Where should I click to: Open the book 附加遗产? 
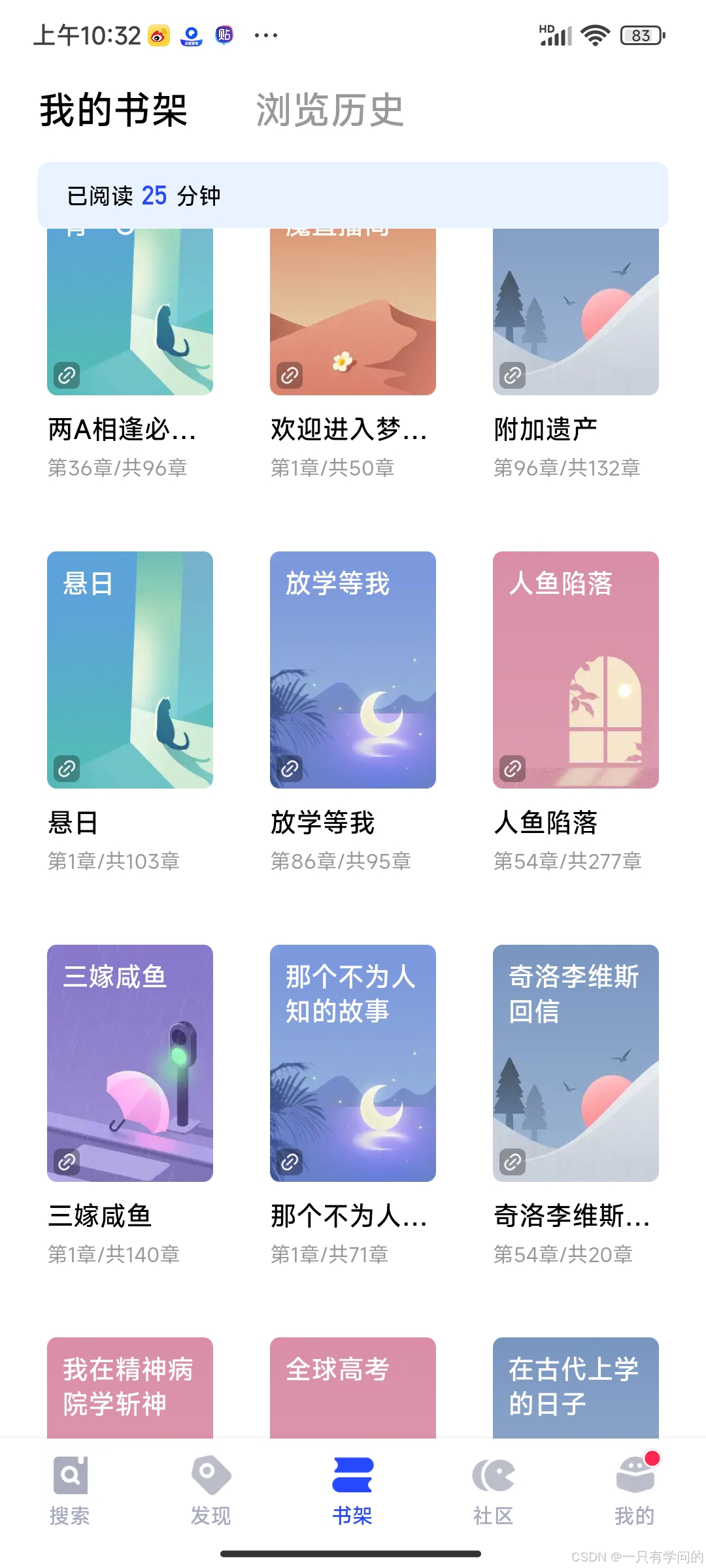point(575,314)
